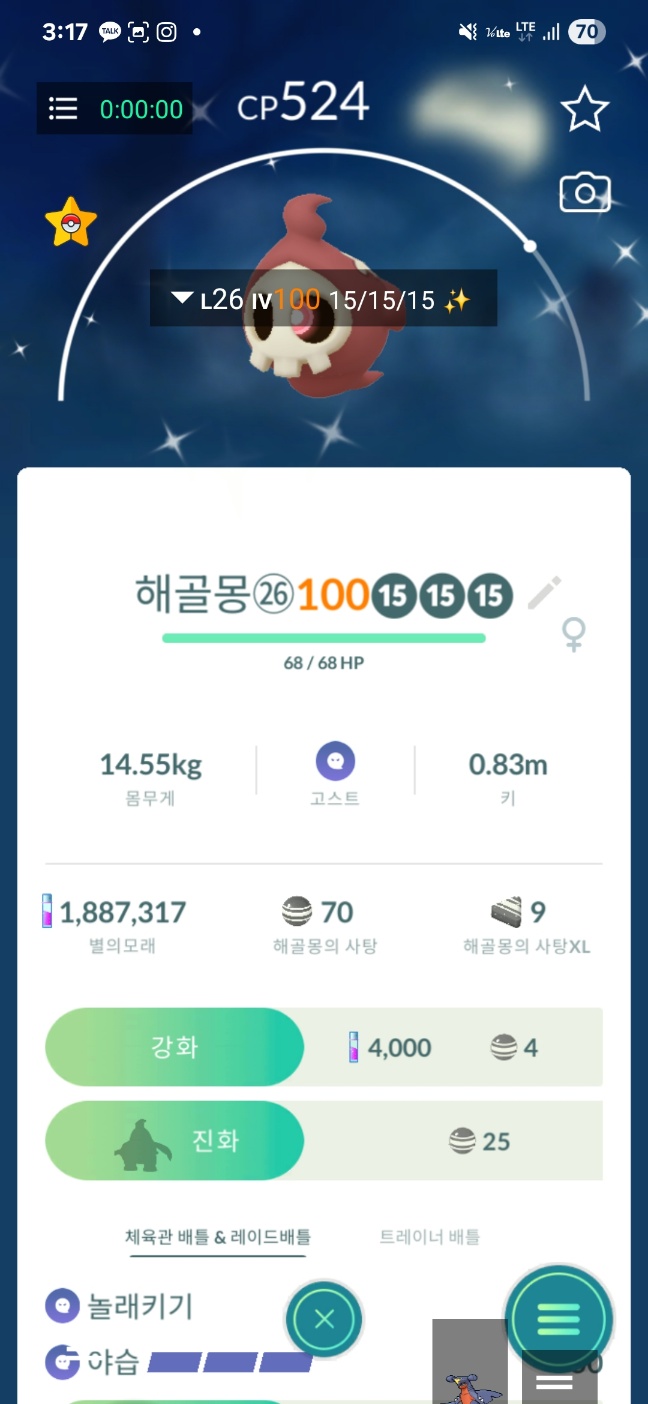
Task: Switch to 트레이너 배틀 tab
Action: 429,1237
